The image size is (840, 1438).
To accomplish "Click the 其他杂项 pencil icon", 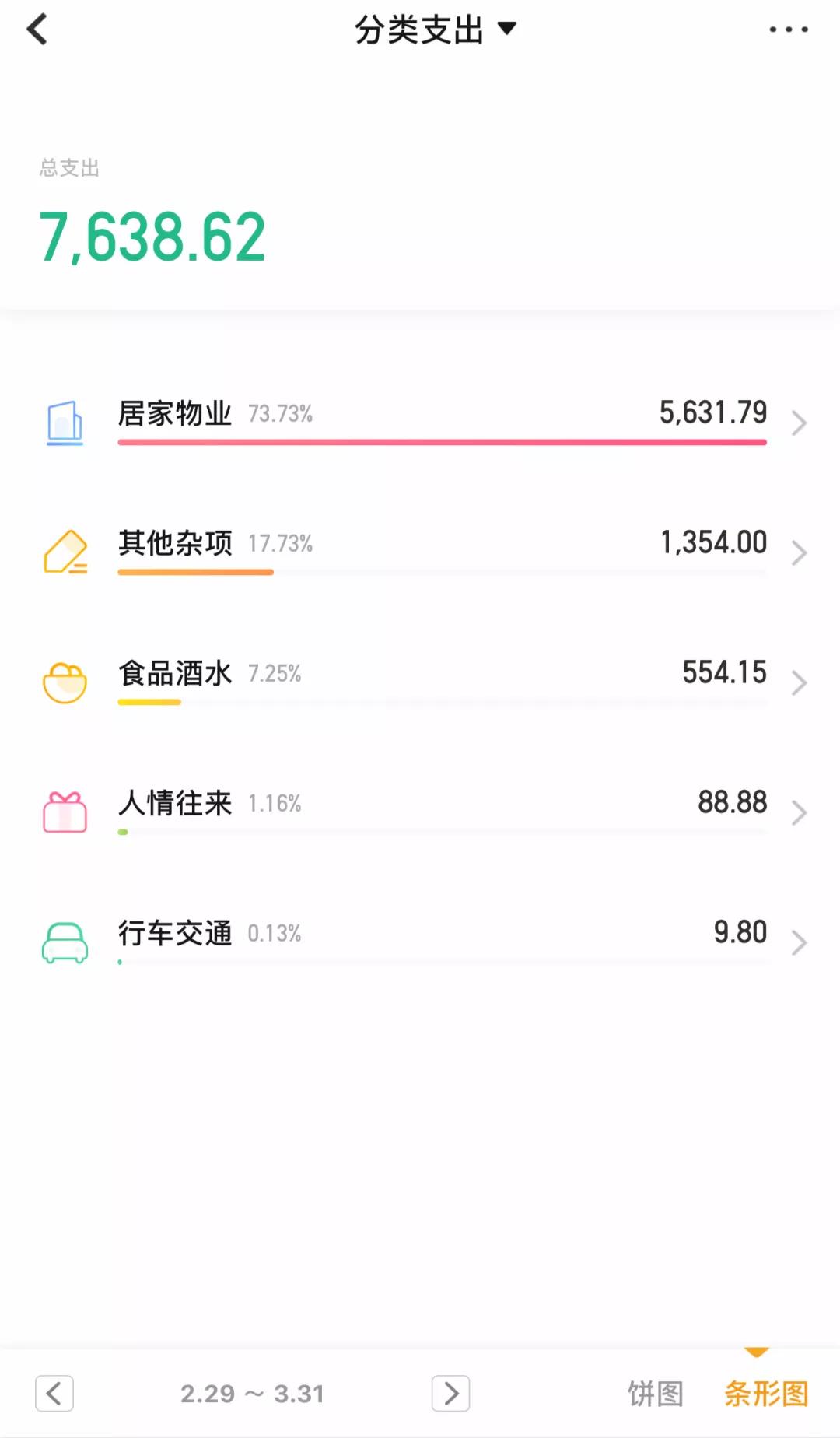I will (x=65, y=551).
